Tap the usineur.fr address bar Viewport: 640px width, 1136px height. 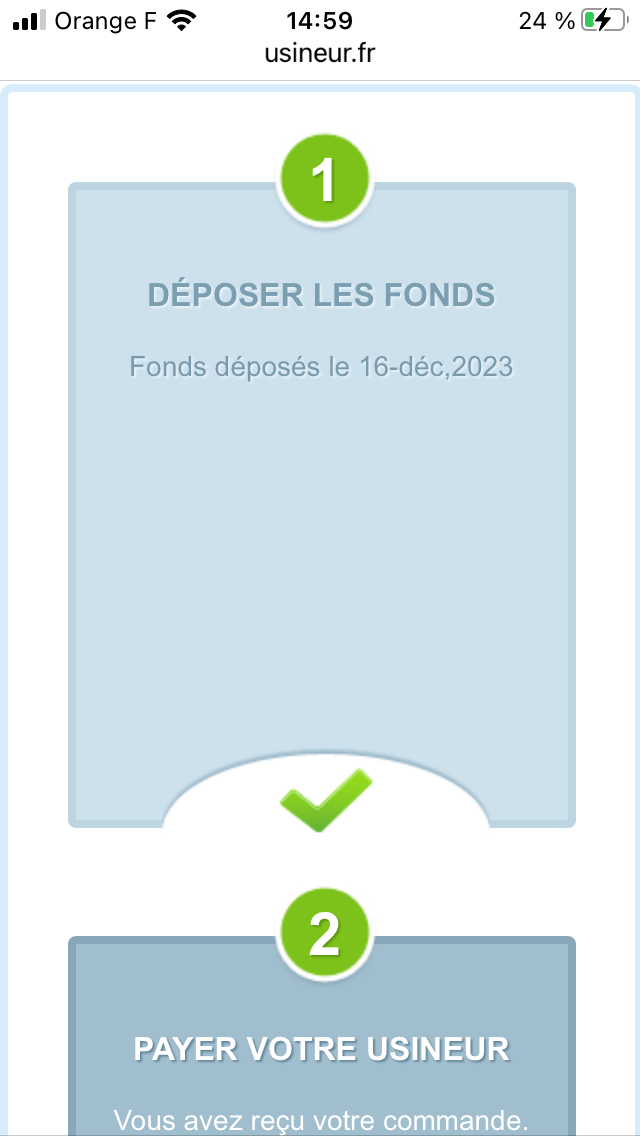pyautogui.click(x=320, y=55)
